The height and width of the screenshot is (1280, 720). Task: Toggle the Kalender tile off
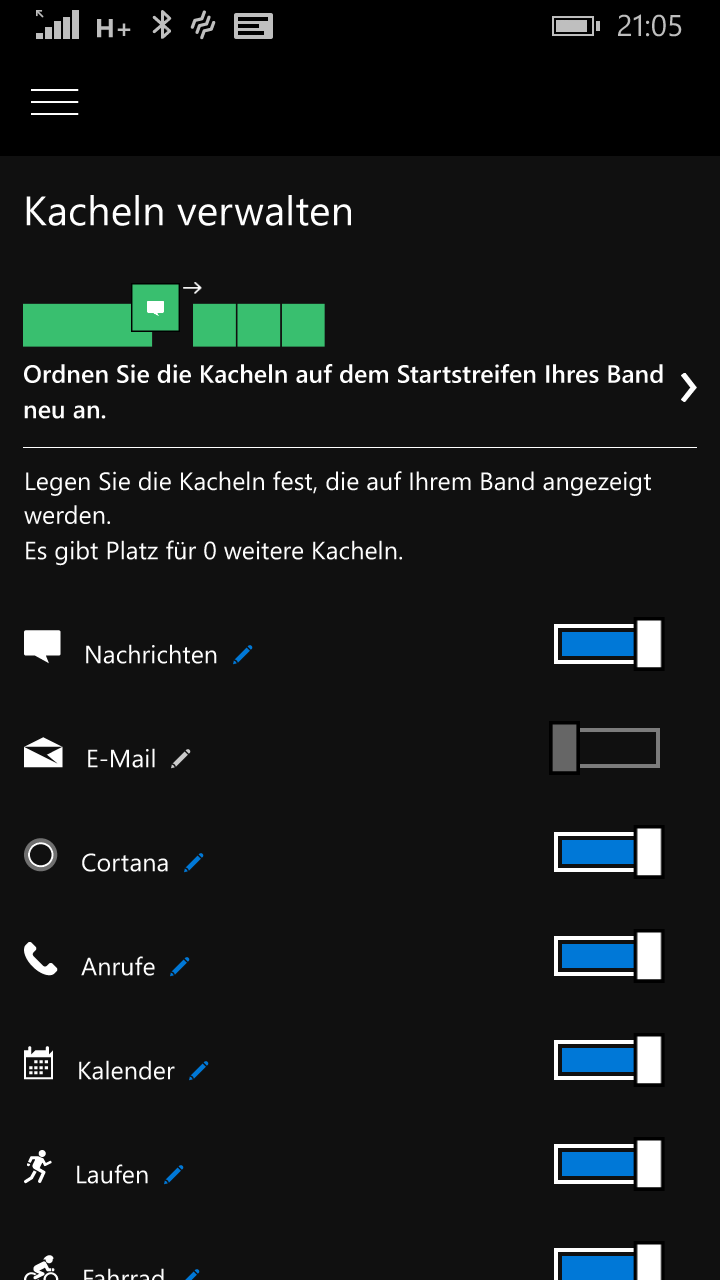(608, 1060)
